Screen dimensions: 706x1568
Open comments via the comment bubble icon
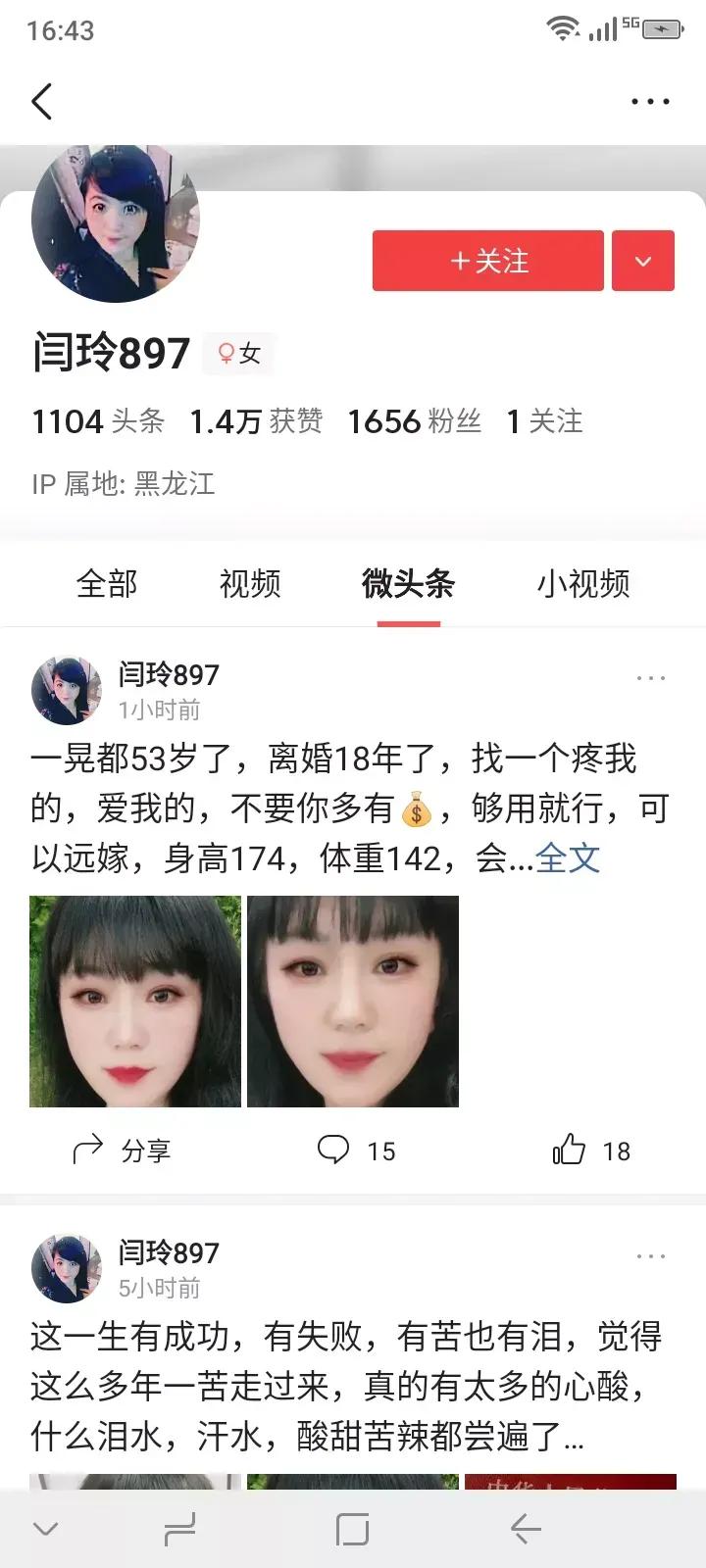[335, 1149]
